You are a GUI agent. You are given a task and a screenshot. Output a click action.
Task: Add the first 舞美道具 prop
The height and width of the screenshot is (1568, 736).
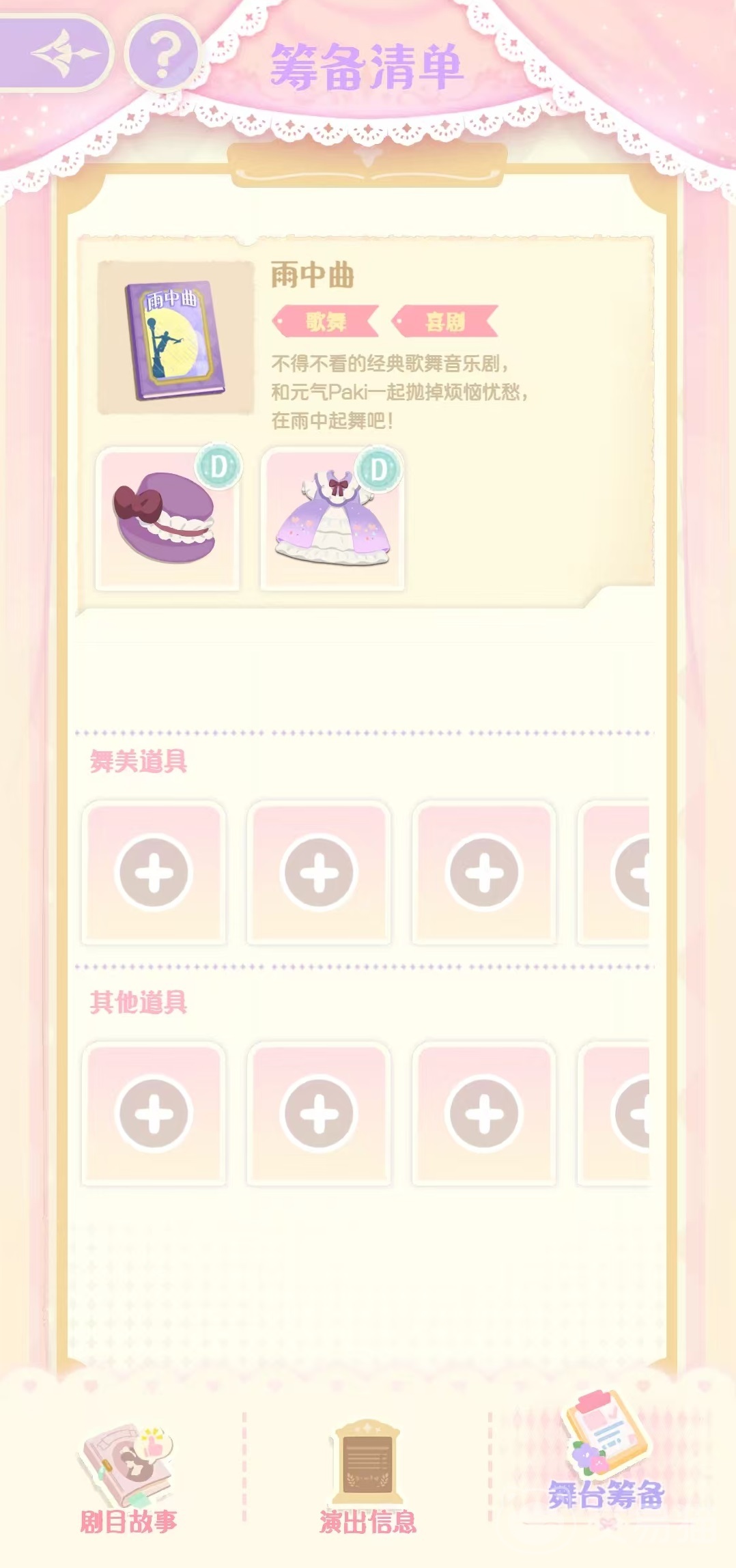click(154, 873)
